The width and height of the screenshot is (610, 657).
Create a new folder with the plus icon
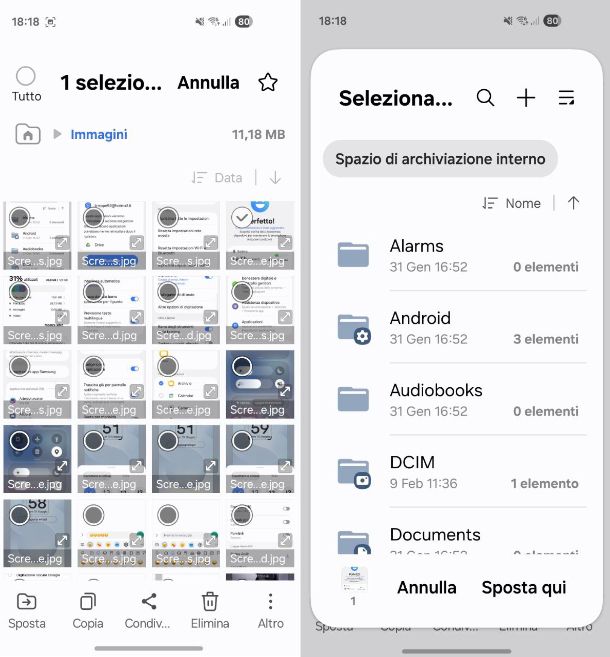pos(526,98)
